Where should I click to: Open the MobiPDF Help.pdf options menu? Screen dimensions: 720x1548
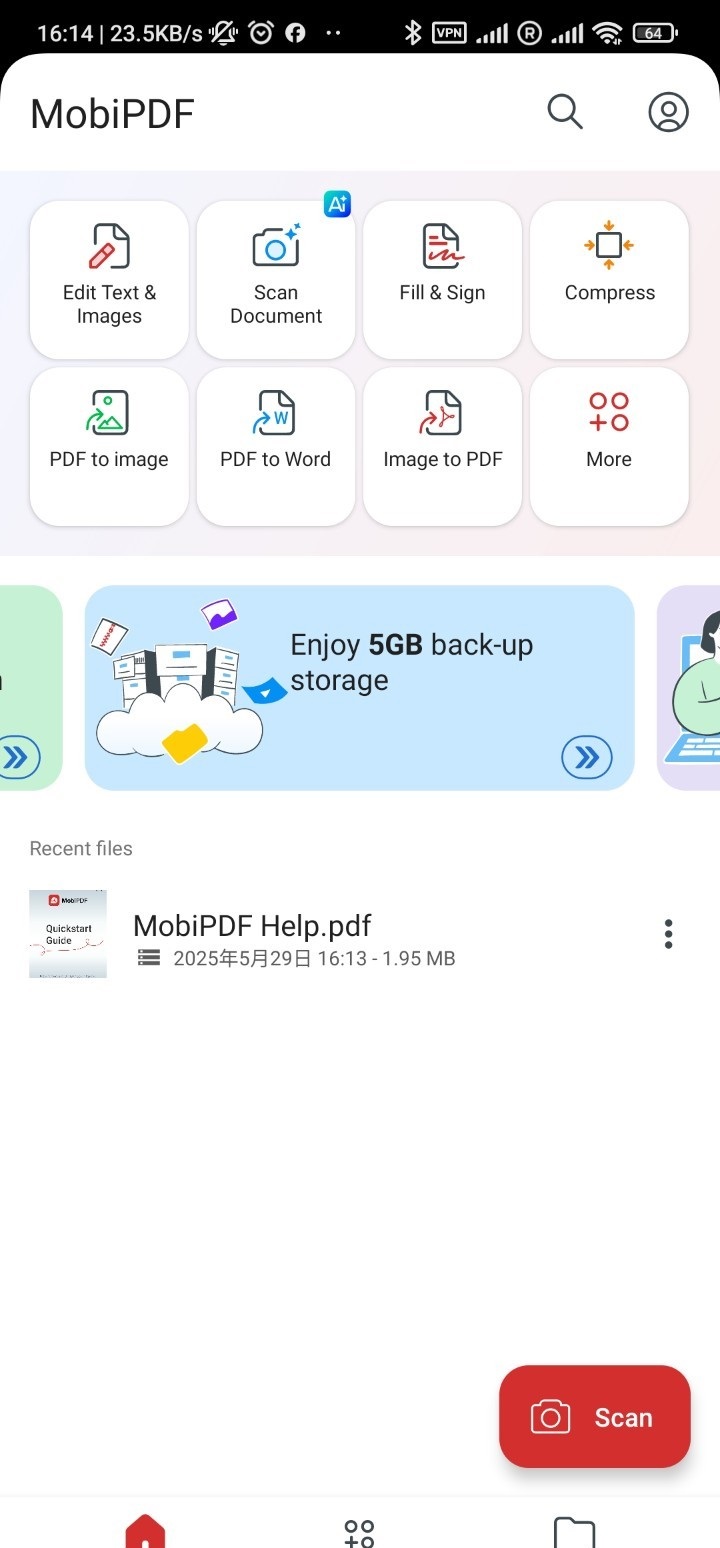pos(668,933)
